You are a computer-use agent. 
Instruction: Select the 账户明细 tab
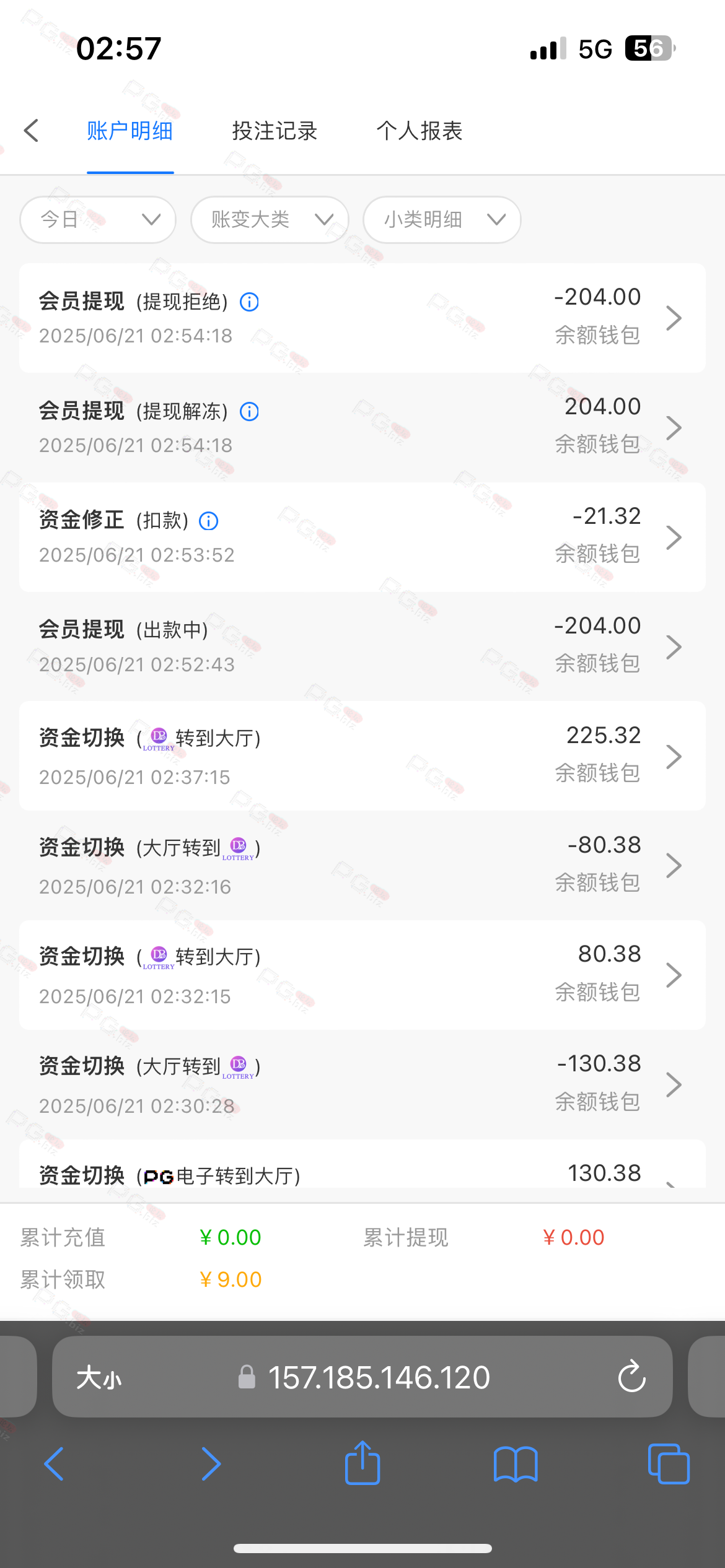[x=130, y=131]
